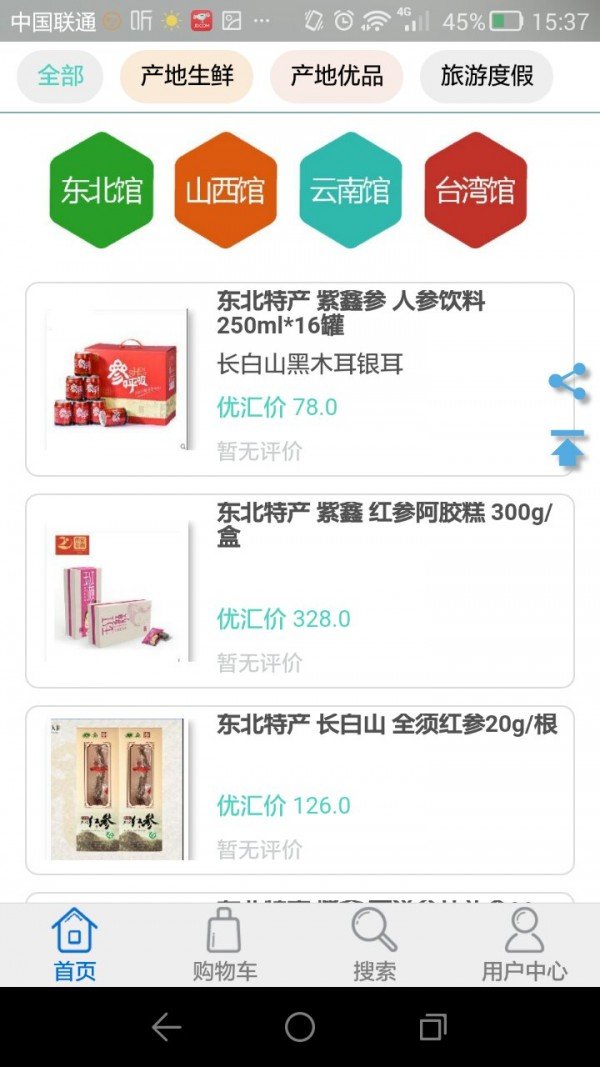Image resolution: width=600 pixels, height=1067 pixels.
Task: Tap the system back button
Action: (x=166, y=1027)
